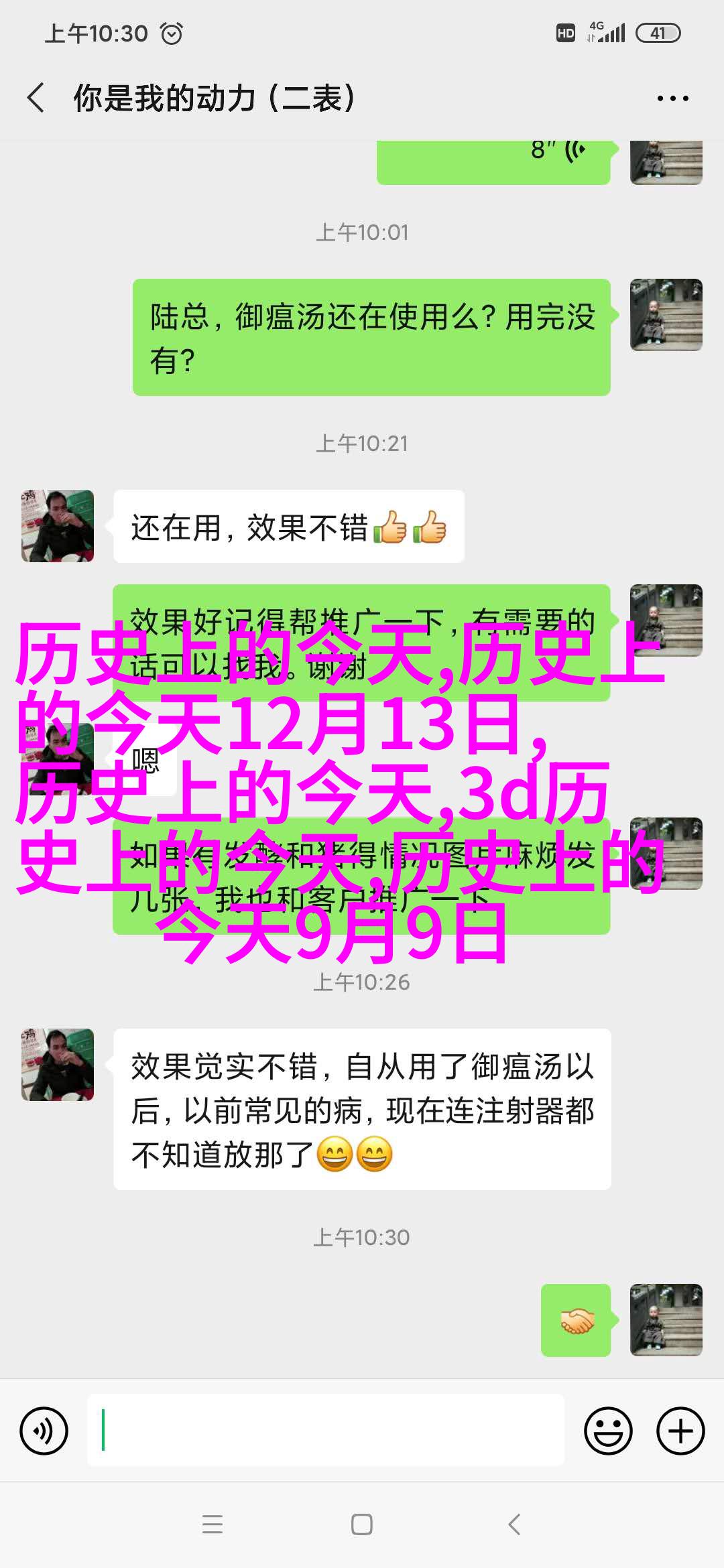This screenshot has height=1568, width=724.
Task: Open contact's avatar beside 还在用 message
Action: [58, 526]
